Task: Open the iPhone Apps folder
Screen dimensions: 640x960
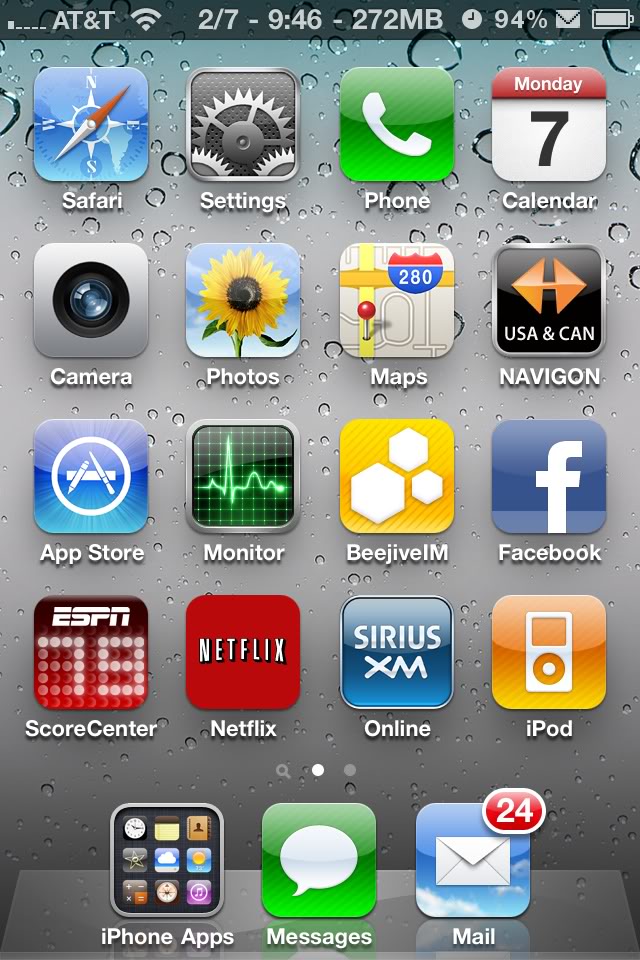Action: coord(167,860)
